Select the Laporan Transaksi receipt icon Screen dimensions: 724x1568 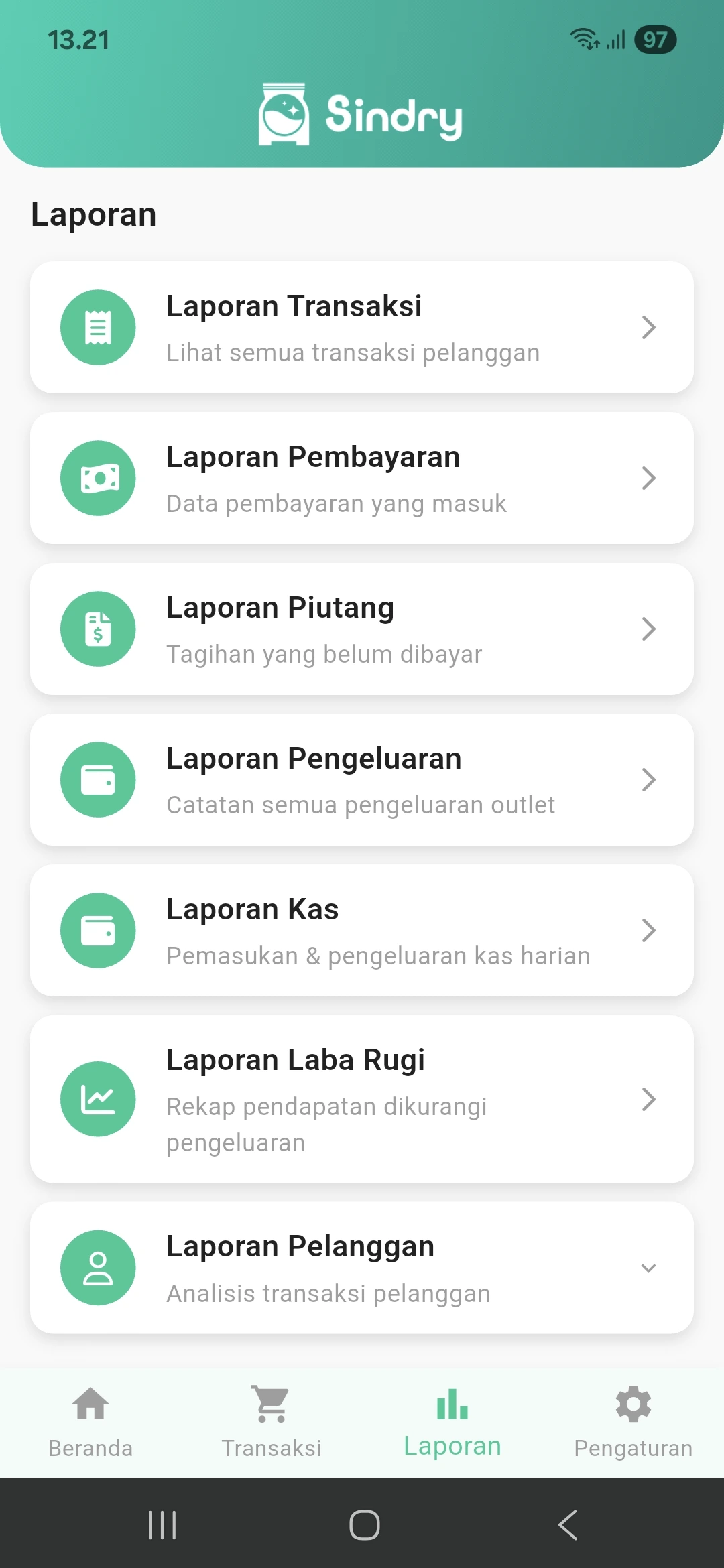point(98,327)
